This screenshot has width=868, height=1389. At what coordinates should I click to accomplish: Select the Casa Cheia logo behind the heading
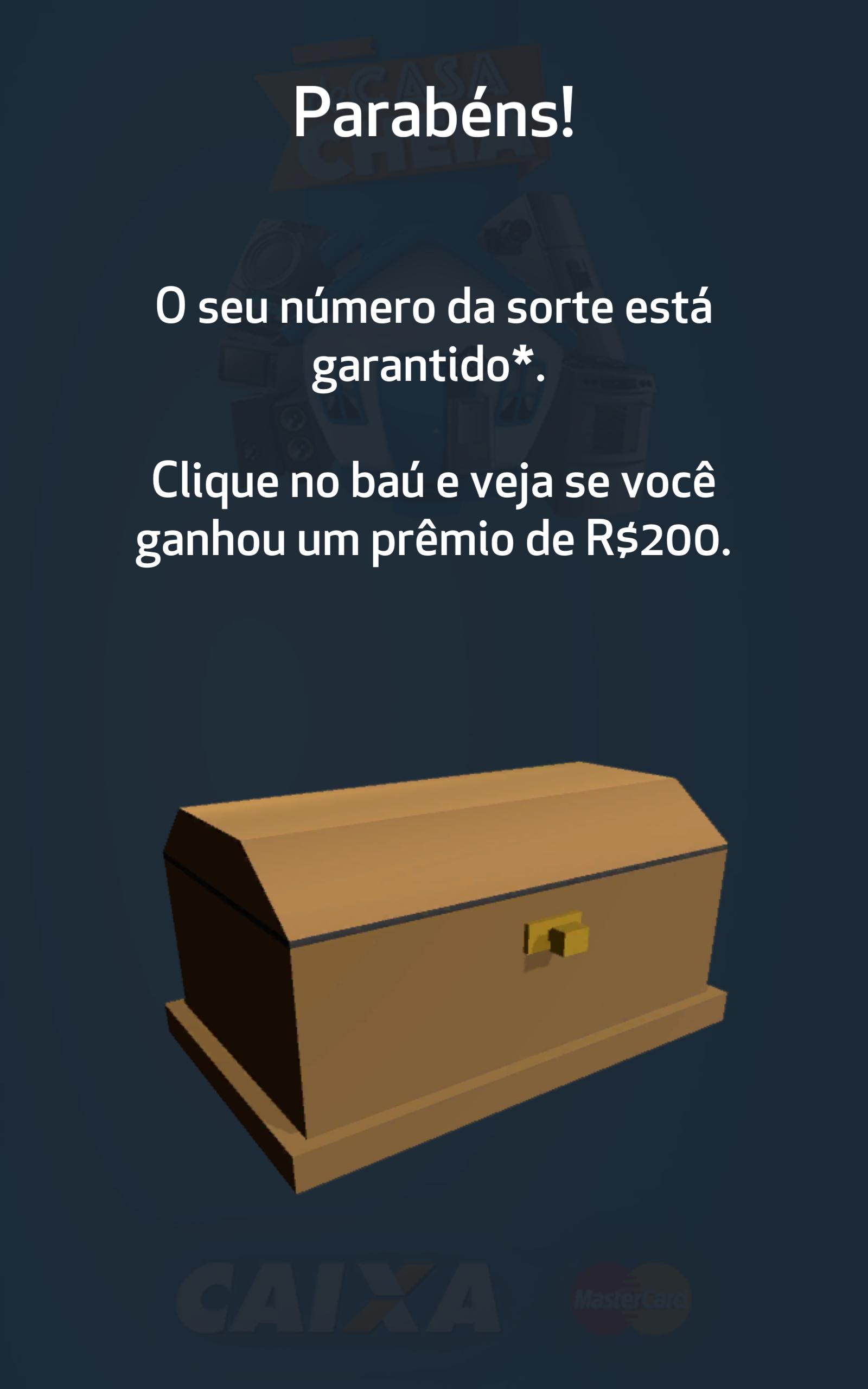coord(402,115)
